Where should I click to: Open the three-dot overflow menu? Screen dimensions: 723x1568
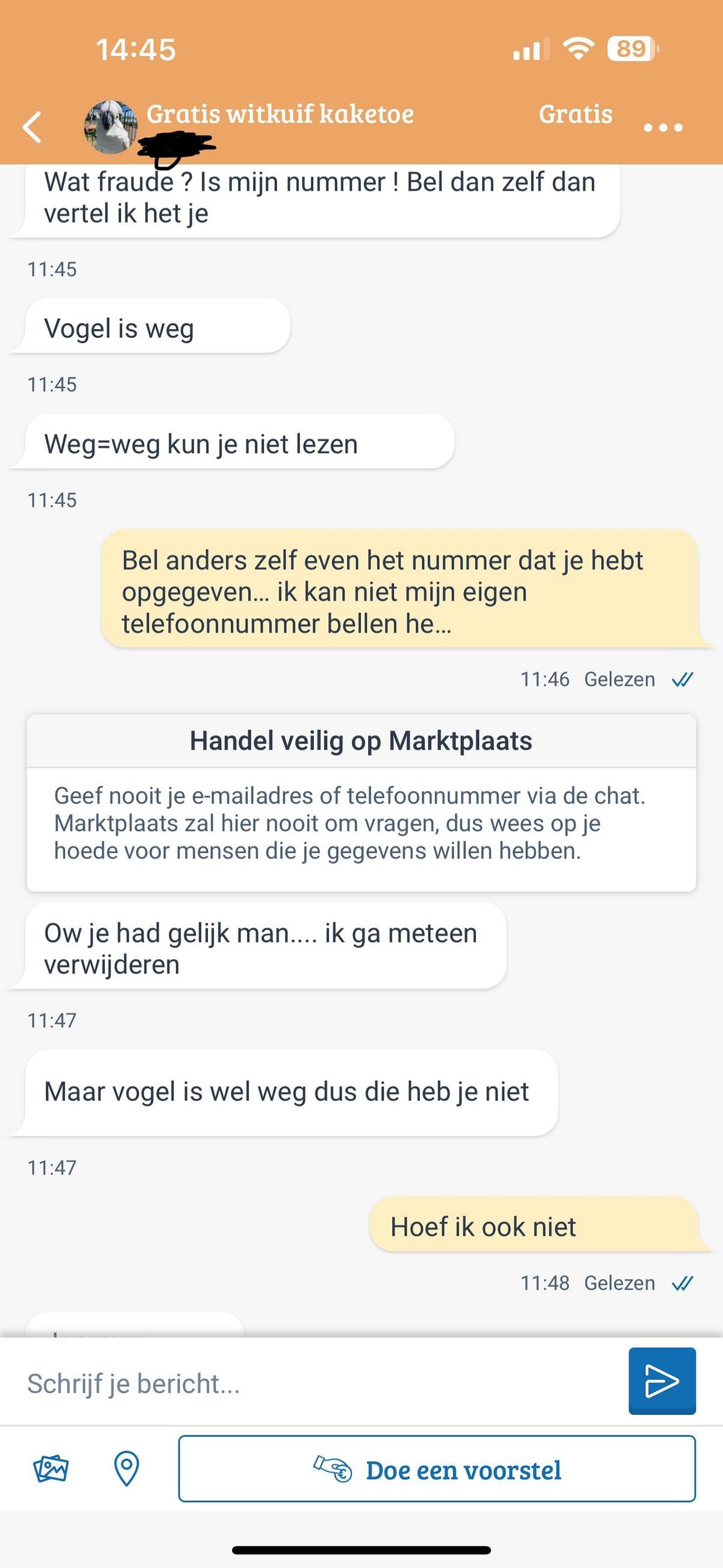coord(663,127)
